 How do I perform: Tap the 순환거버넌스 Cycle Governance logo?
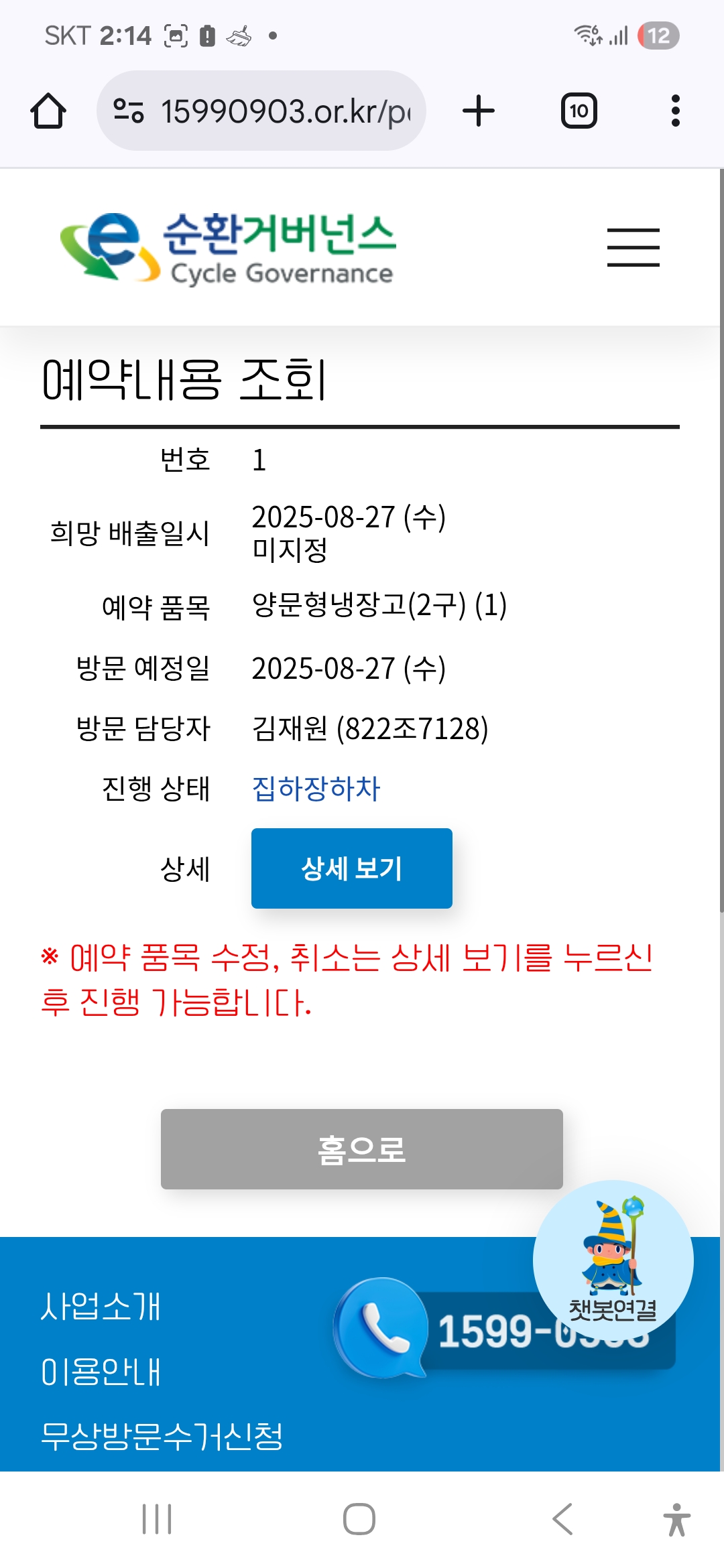click(x=228, y=247)
